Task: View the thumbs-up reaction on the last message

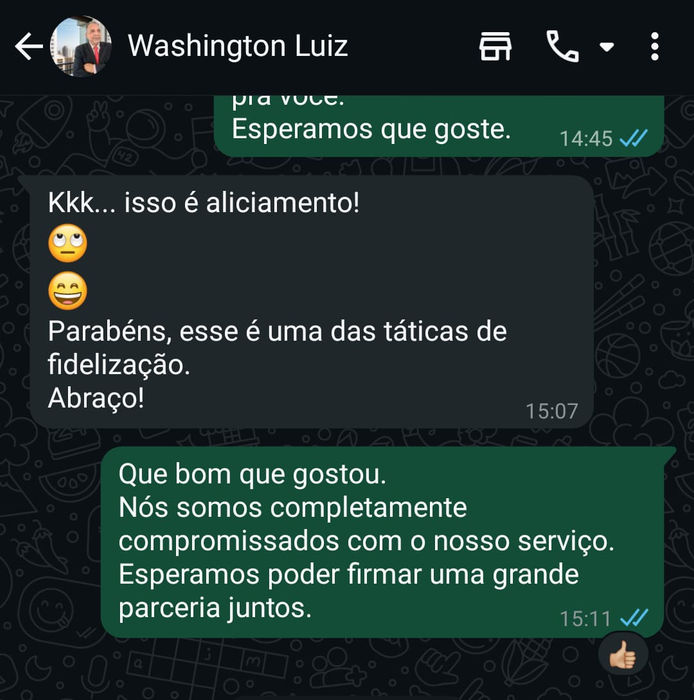Action: pyautogui.click(x=624, y=655)
